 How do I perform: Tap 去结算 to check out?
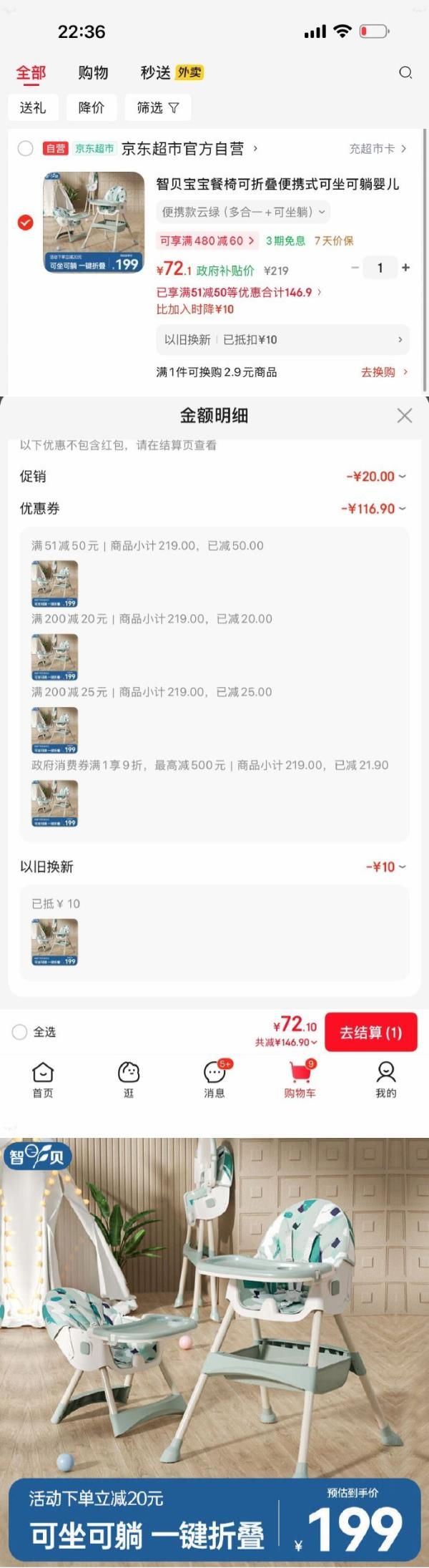370,1033
